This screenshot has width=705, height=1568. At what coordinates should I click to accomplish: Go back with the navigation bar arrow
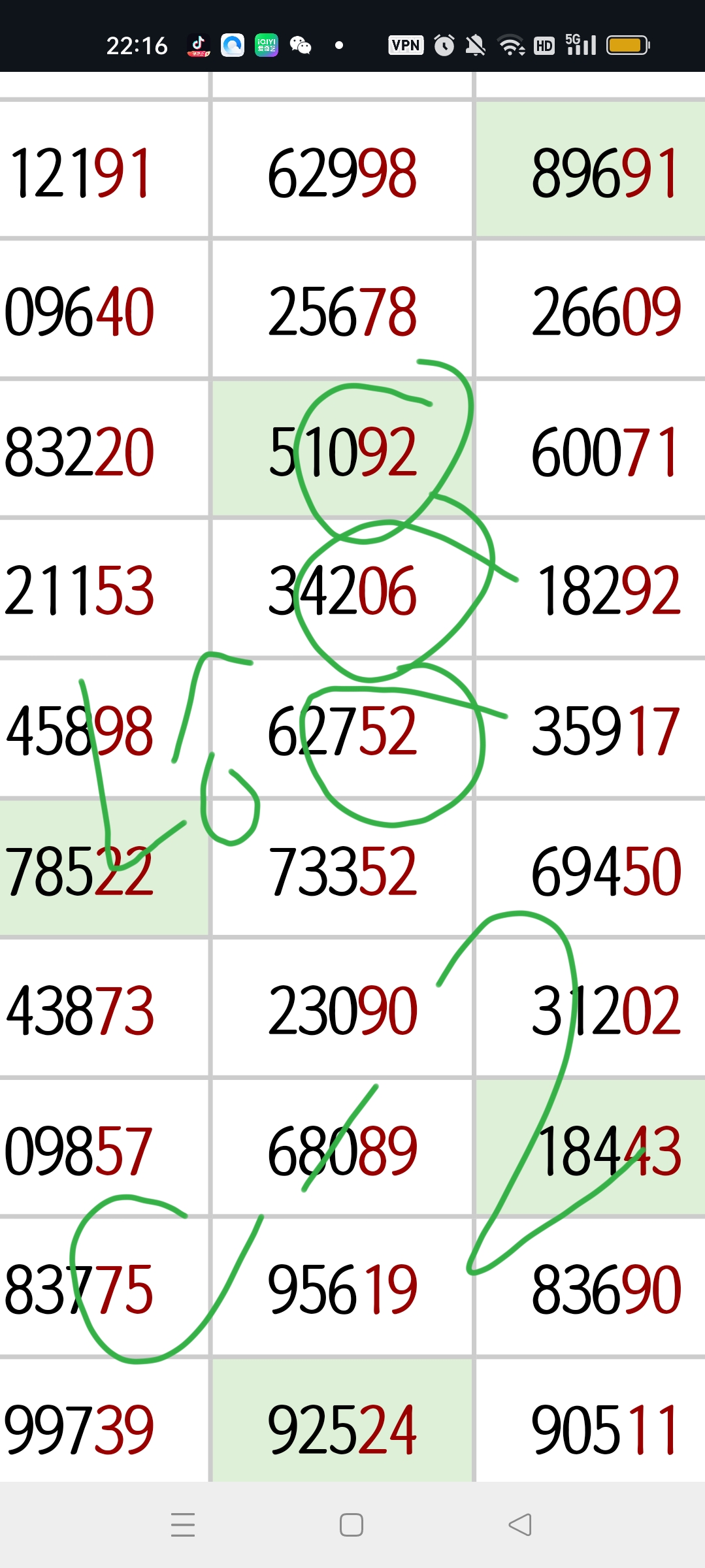tap(520, 1525)
